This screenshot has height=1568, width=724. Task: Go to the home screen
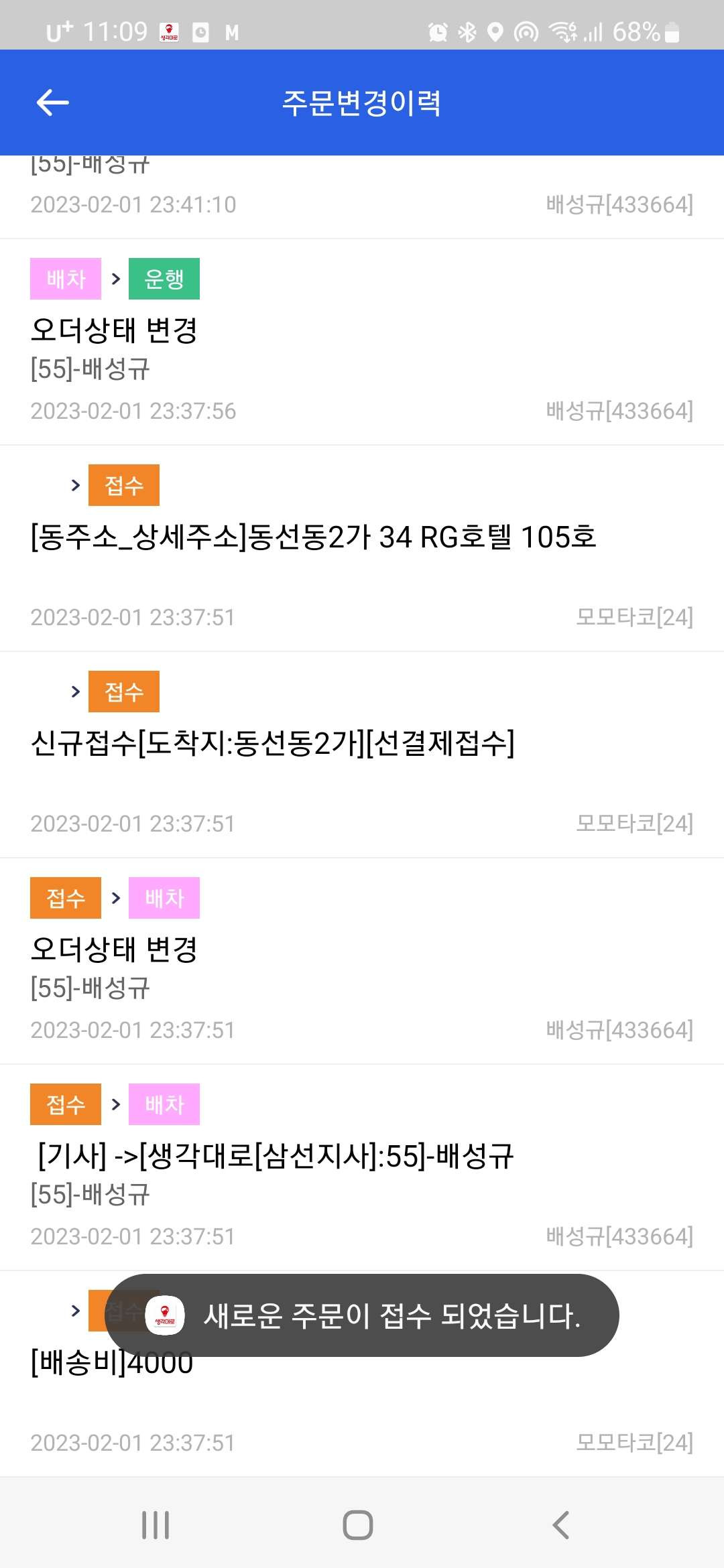point(358,1525)
